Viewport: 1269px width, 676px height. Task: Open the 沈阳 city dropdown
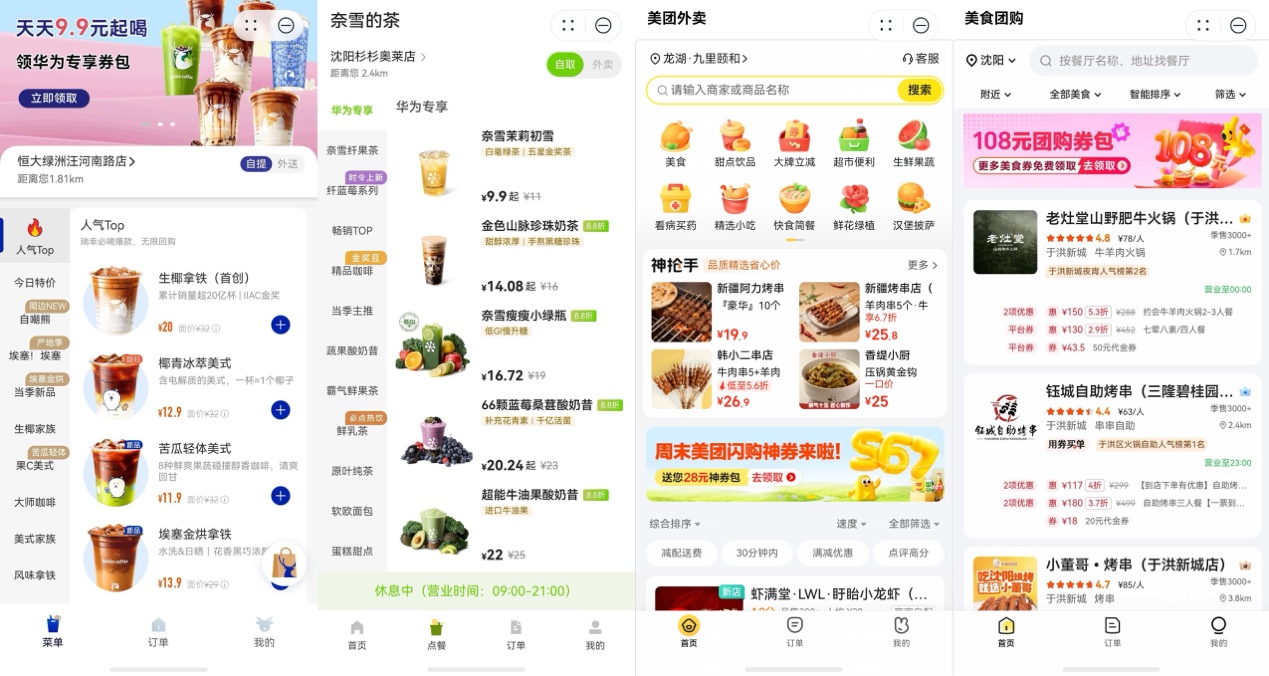point(991,60)
